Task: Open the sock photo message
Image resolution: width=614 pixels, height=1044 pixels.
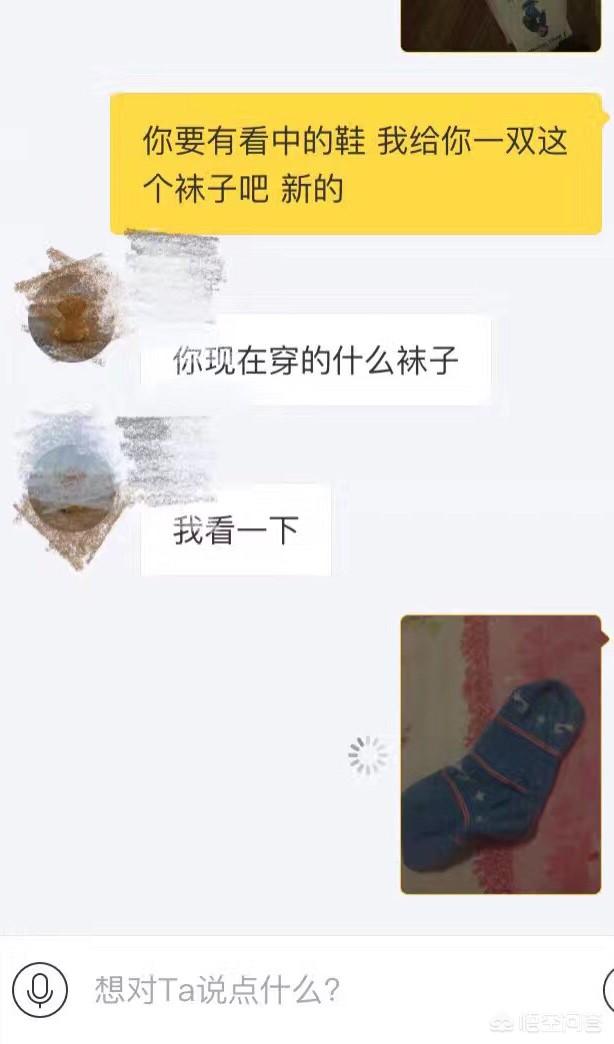Action: [500, 754]
